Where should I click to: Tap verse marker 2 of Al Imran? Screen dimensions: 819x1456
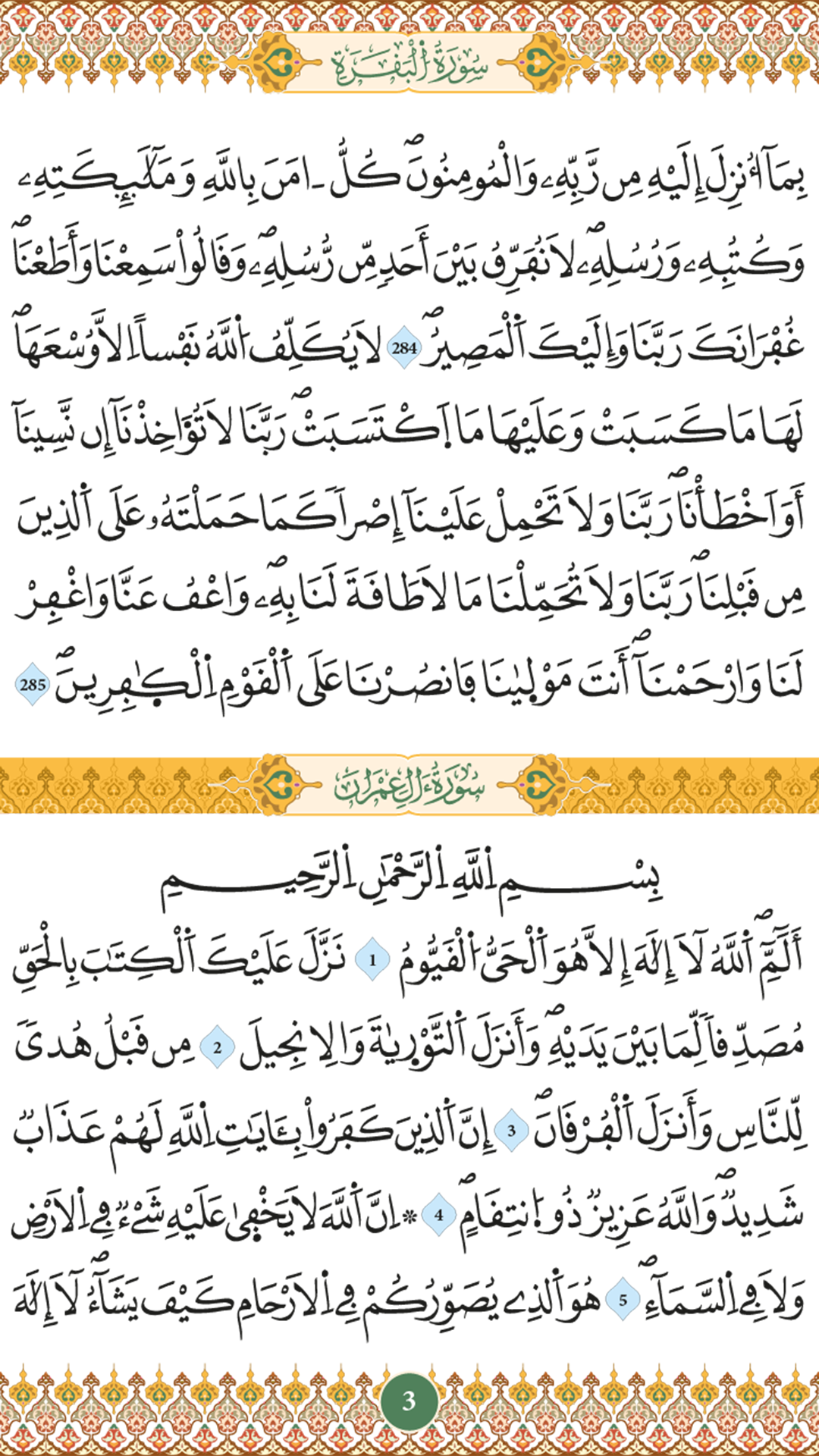coord(218,1047)
